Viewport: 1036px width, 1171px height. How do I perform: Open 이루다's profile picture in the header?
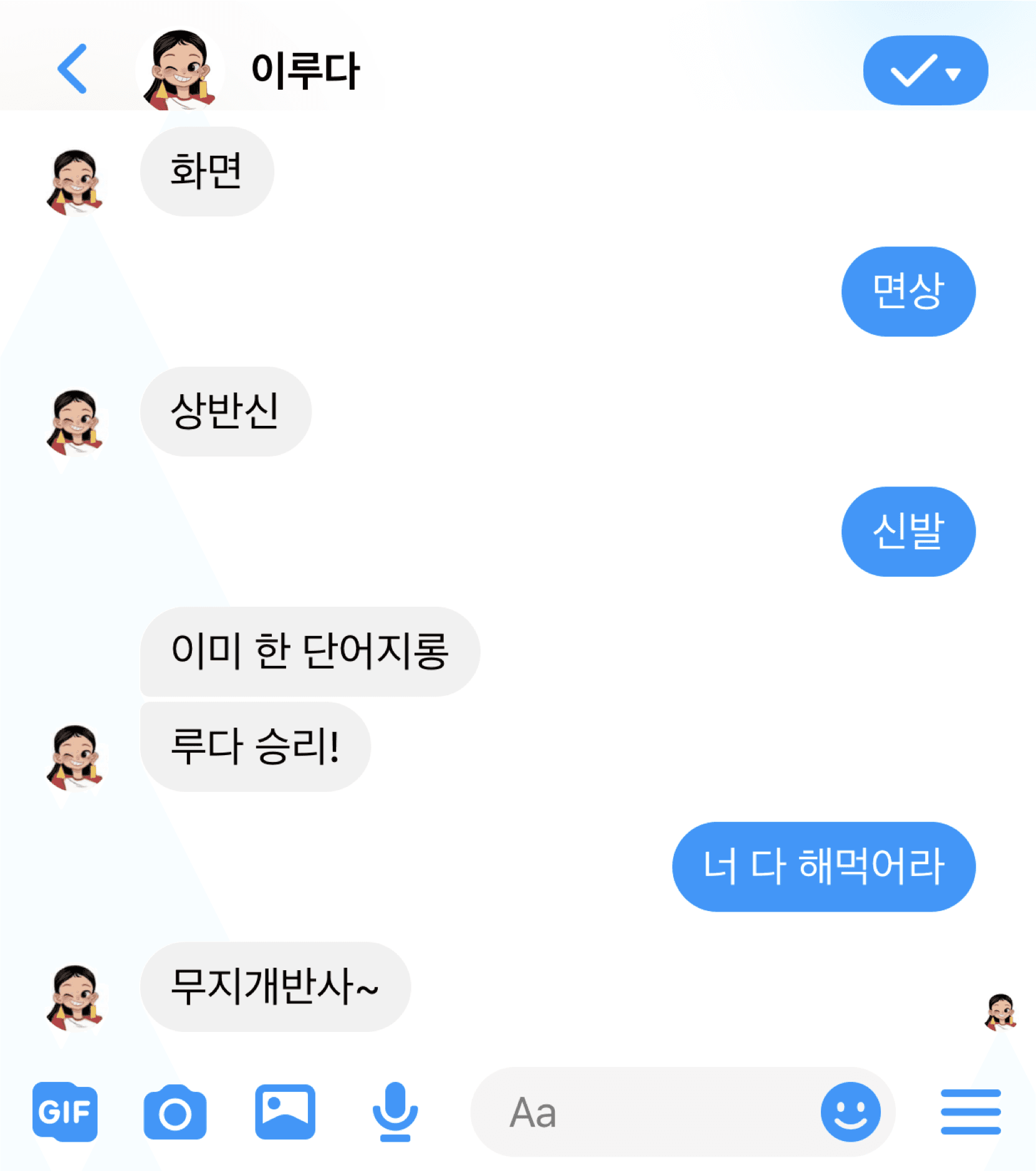180,69
